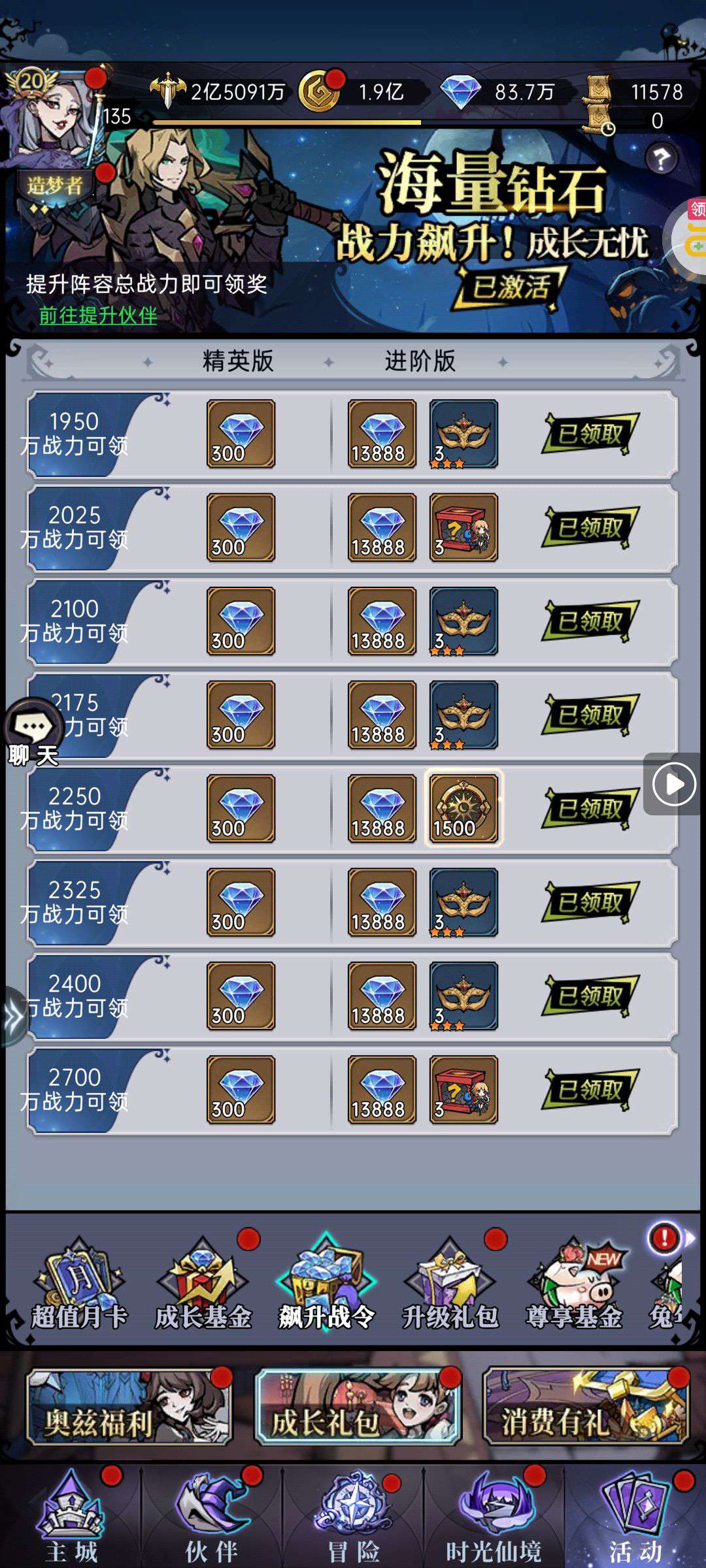The image size is (706, 1568).
Task: Open the 时光仙境 tab
Action: click(494, 1517)
